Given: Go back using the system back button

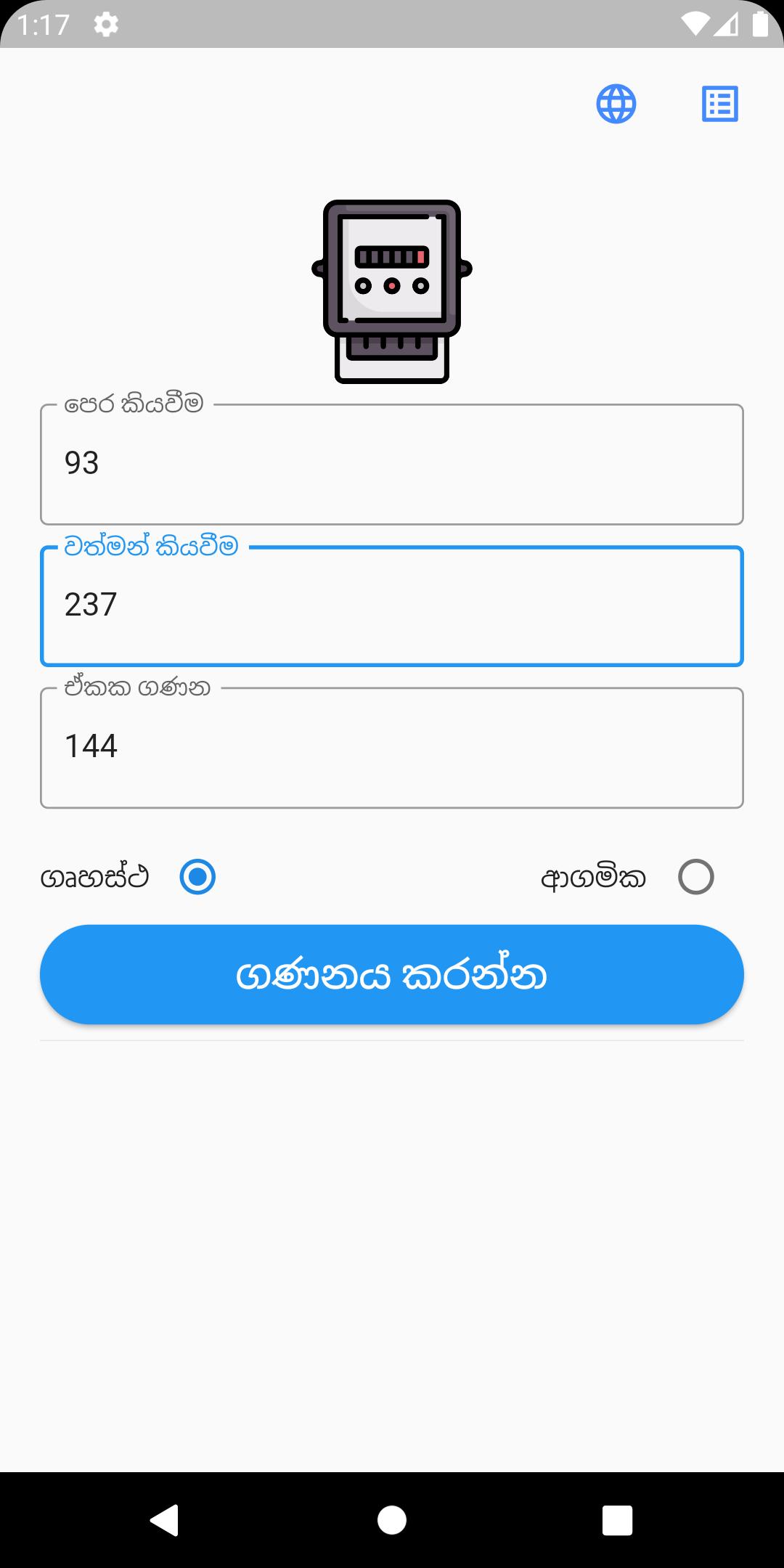Looking at the screenshot, I should 165,1520.
